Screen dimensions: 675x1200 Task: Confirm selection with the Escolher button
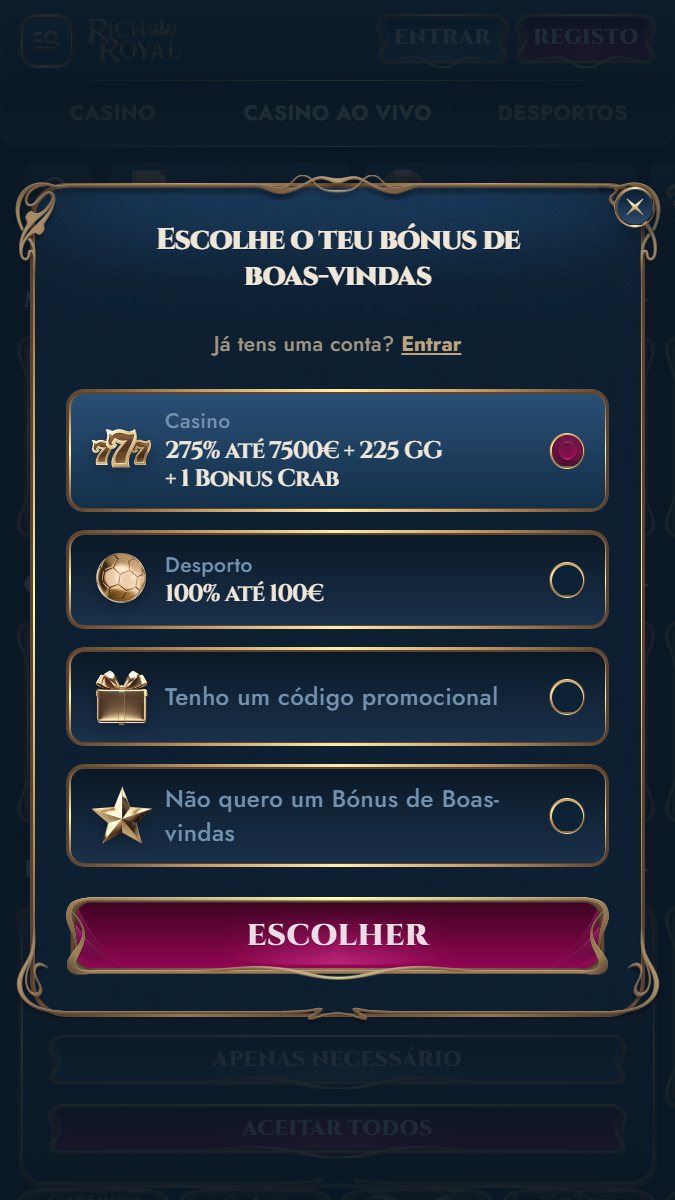point(337,935)
